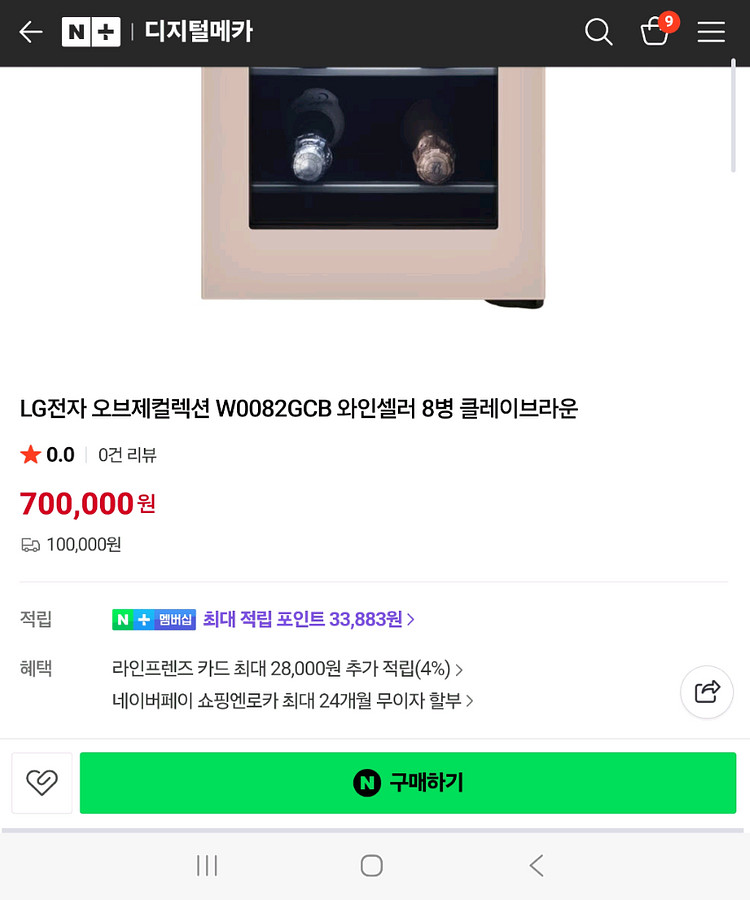Image resolution: width=750 pixels, height=900 pixels.
Task: View 최대 적립 포인트 33,883원 details
Action: [x=308, y=619]
